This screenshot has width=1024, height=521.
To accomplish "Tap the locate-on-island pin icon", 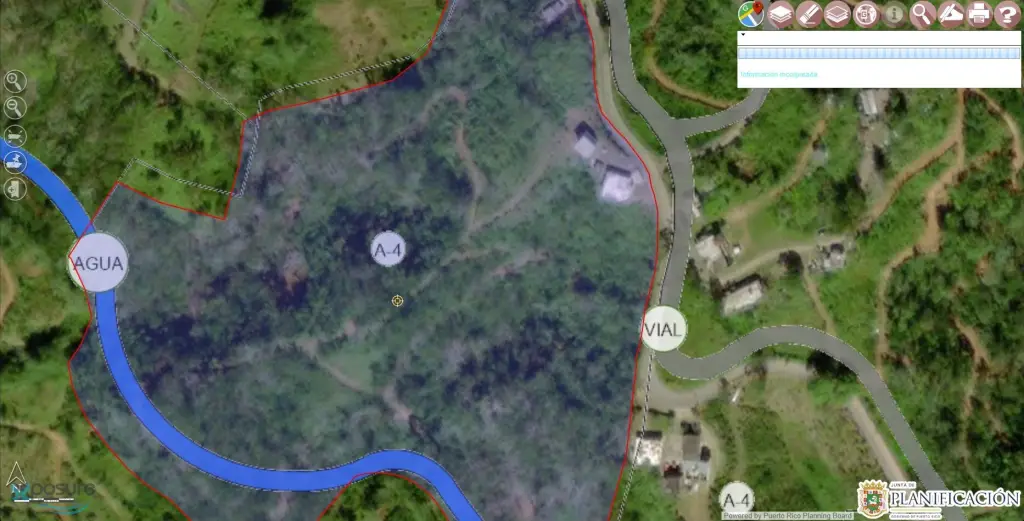I will [15, 161].
